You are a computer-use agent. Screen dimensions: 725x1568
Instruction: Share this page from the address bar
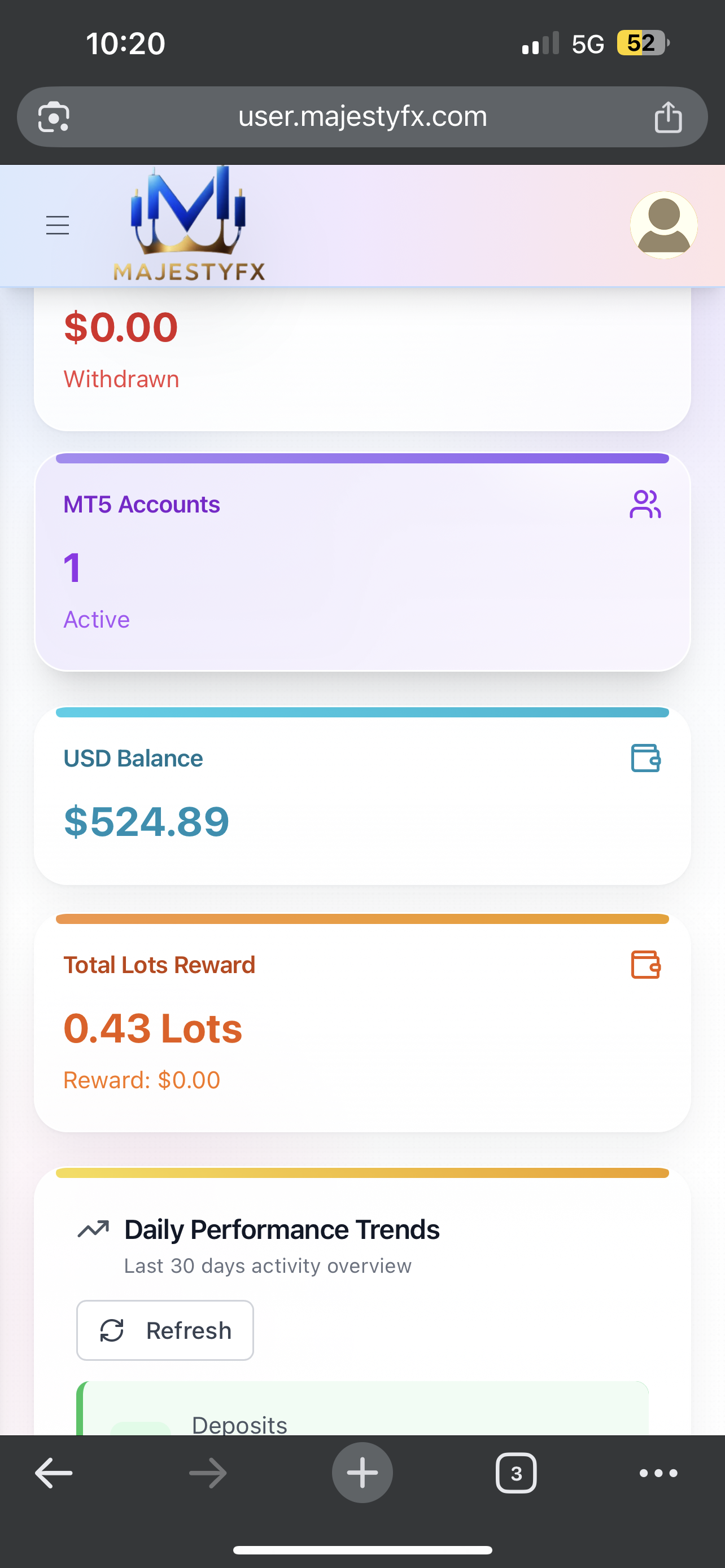tap(668, 117)
